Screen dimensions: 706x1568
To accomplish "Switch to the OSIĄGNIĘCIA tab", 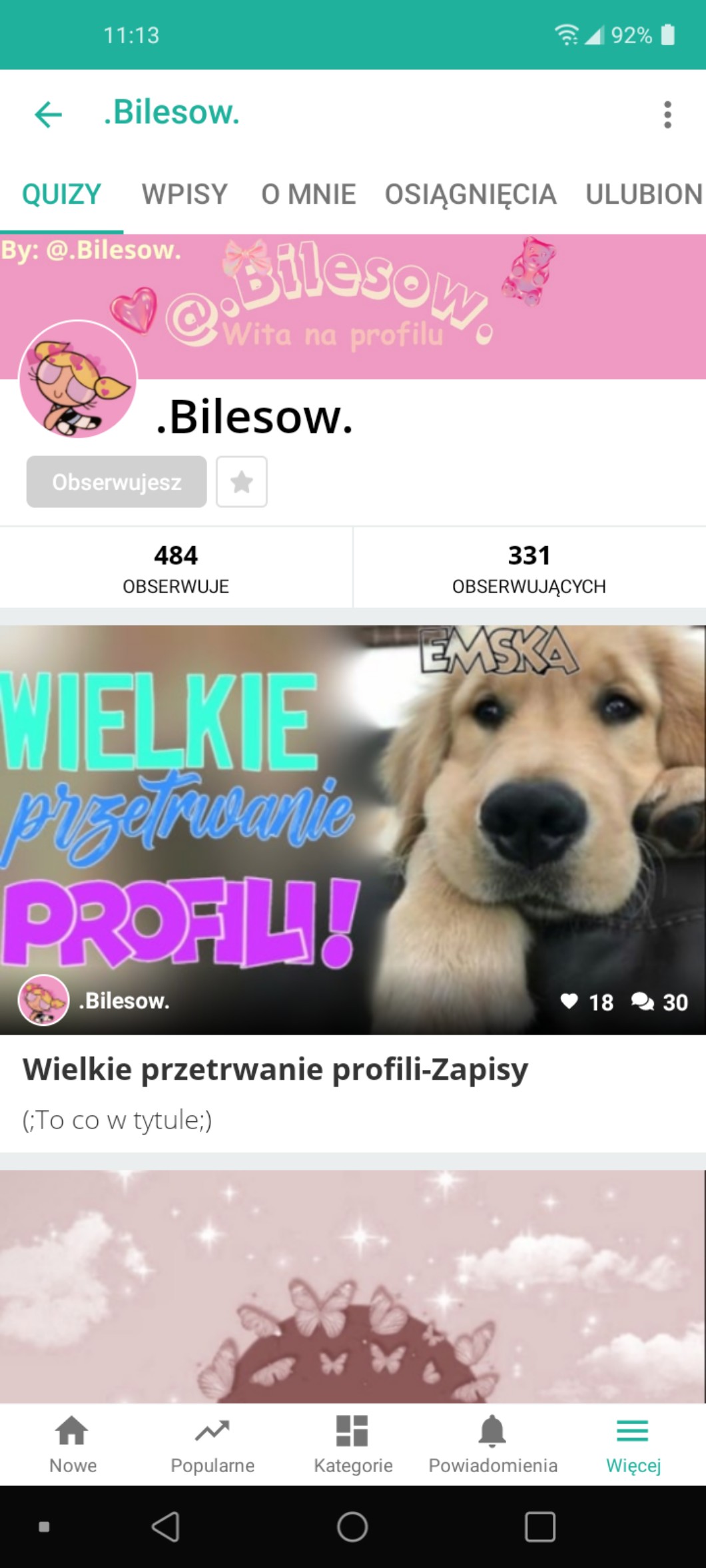I will pos(470,194).
